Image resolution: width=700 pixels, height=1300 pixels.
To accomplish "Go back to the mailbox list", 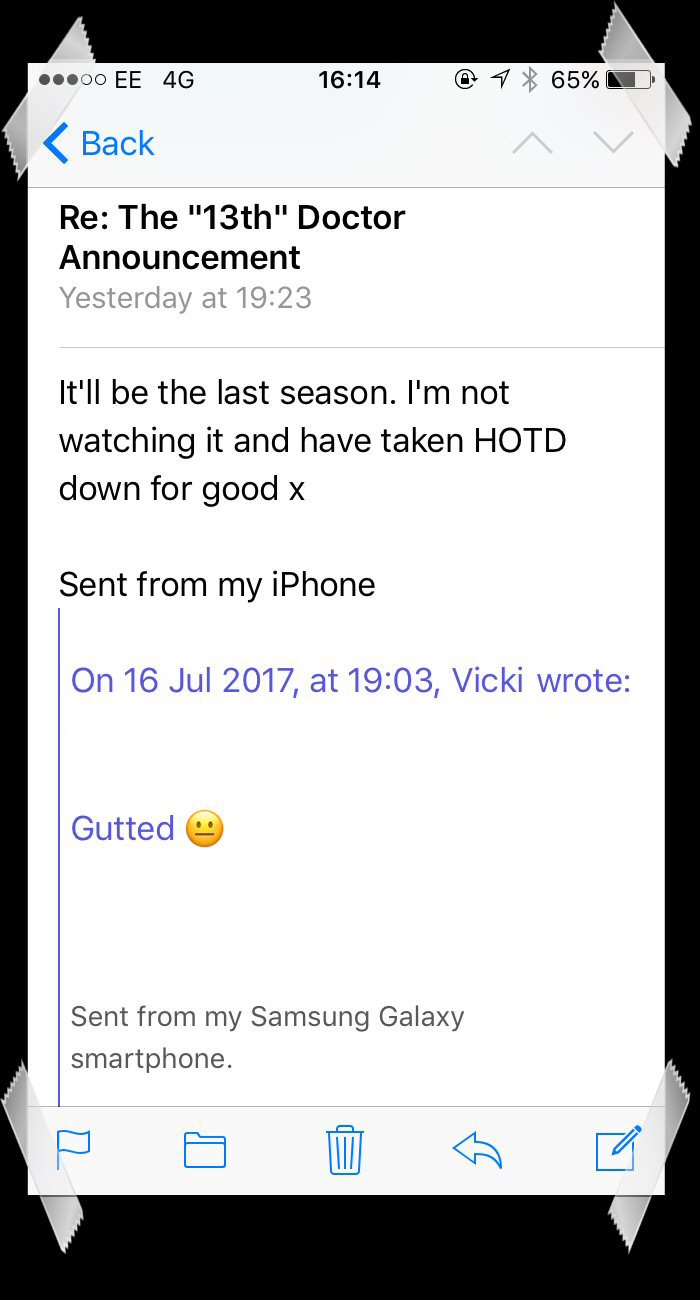I will point(99,144).
